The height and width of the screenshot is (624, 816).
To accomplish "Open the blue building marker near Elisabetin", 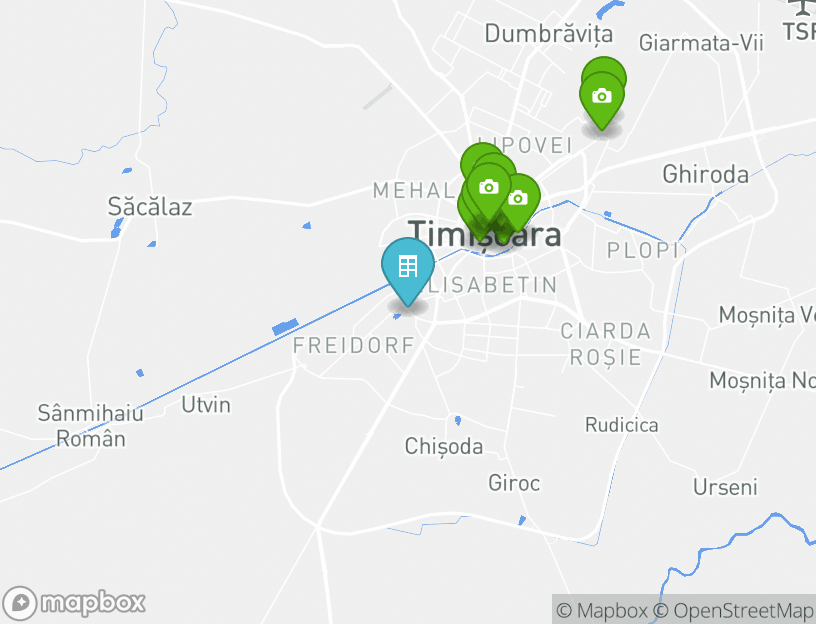I will click(x=407, y=267).
